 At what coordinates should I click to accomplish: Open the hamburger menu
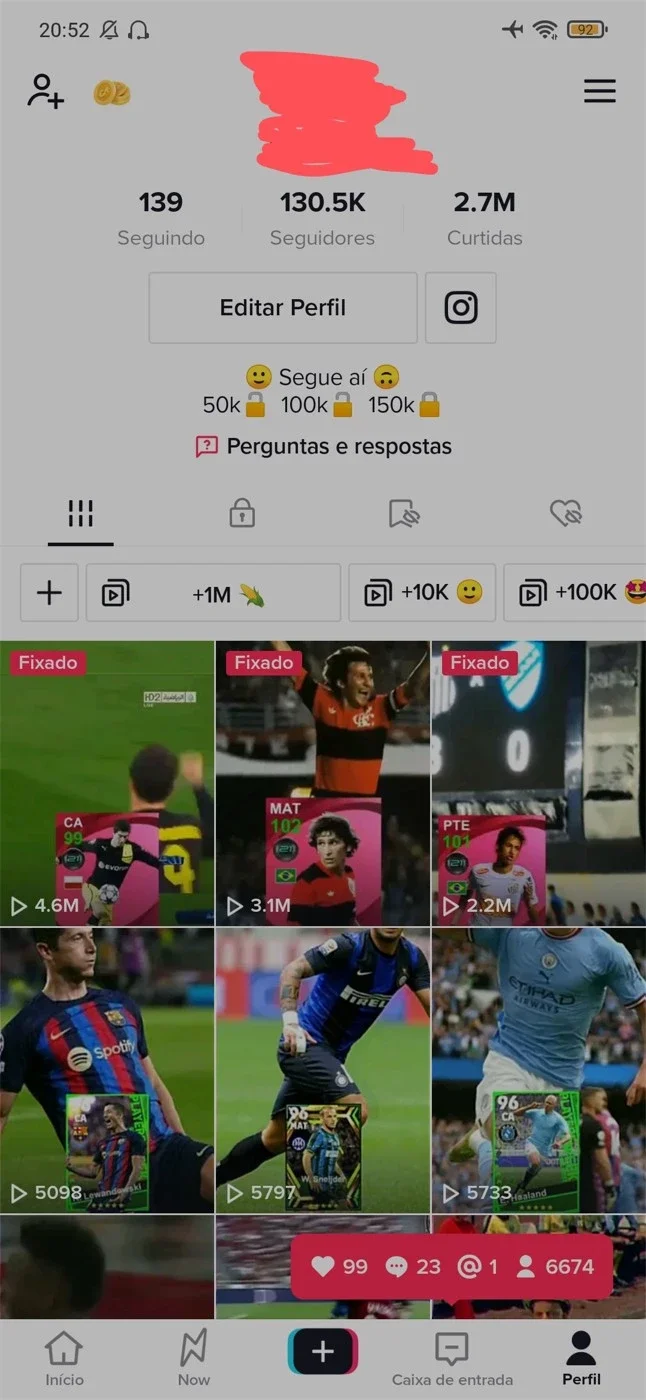pos(600,91)
